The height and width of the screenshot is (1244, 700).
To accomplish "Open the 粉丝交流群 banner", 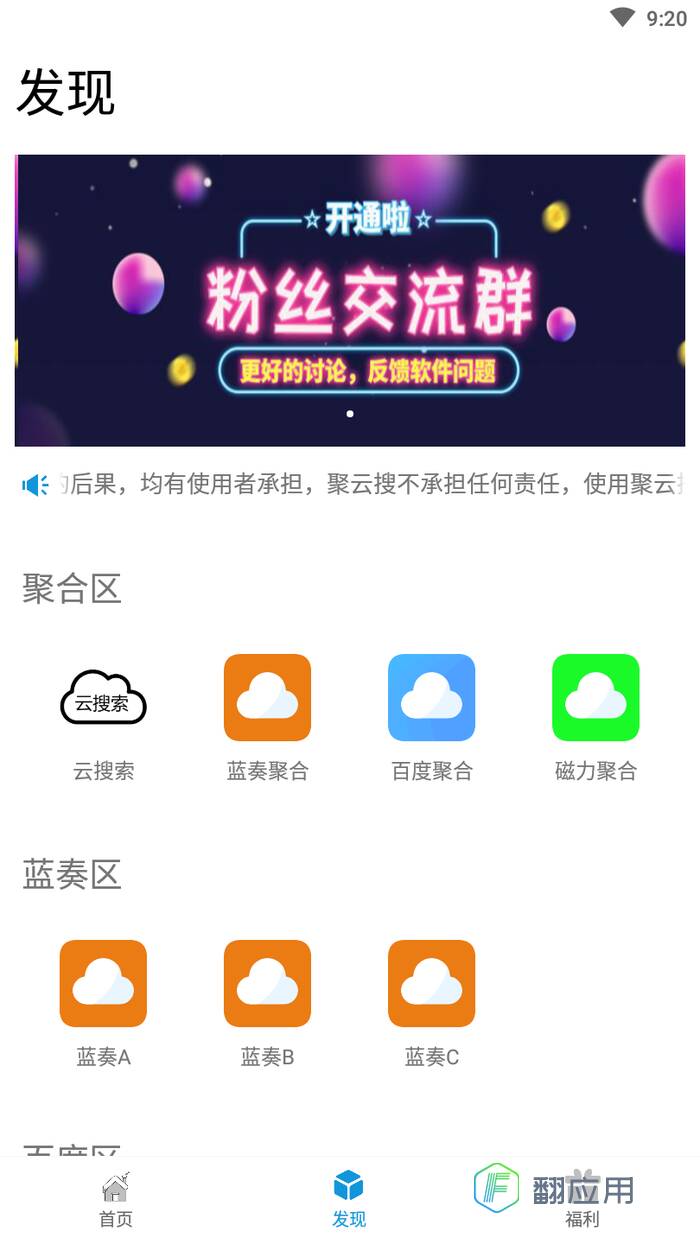I will coord(350,300).
